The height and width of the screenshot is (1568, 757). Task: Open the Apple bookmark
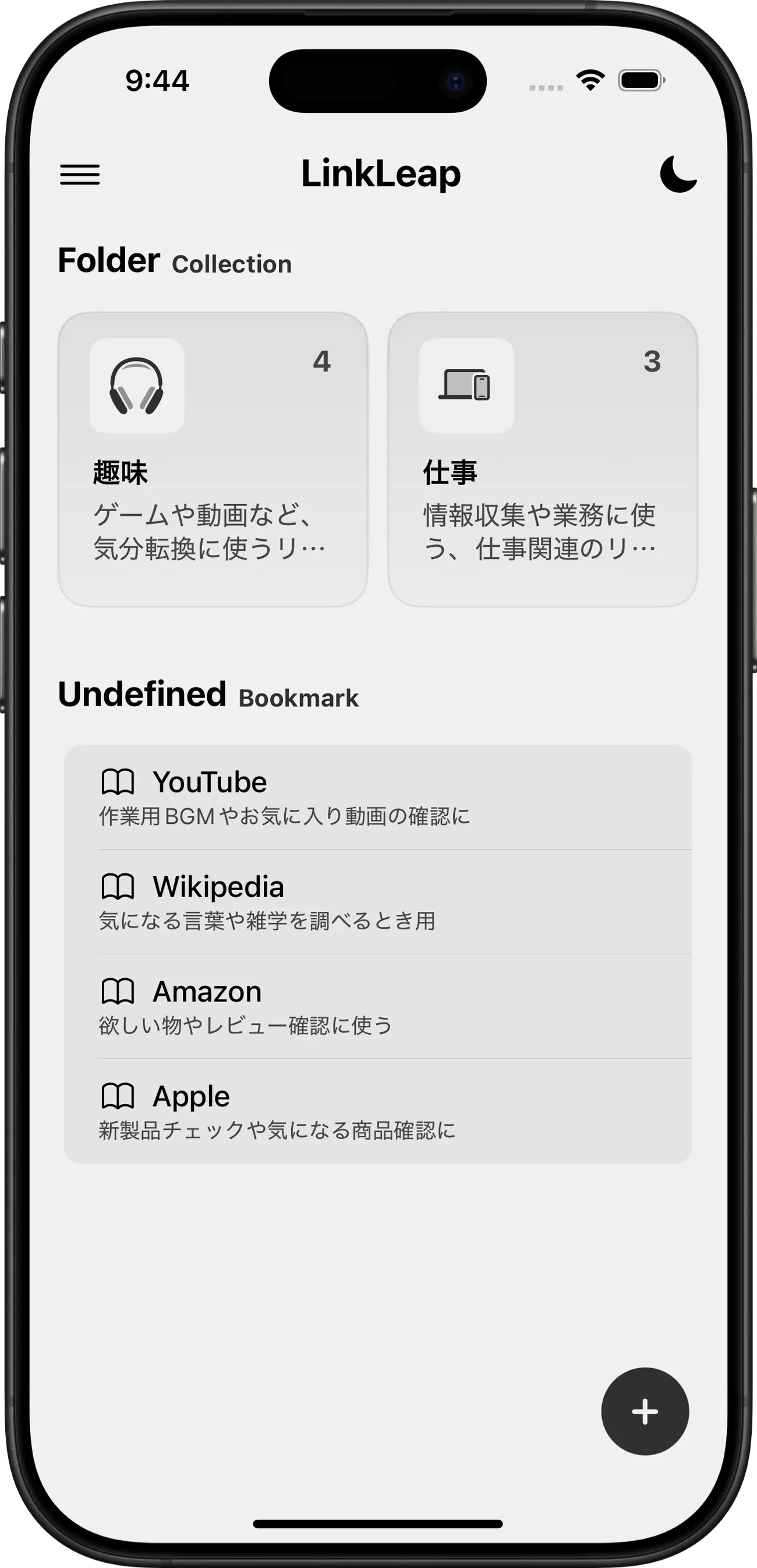[377, 1112]
